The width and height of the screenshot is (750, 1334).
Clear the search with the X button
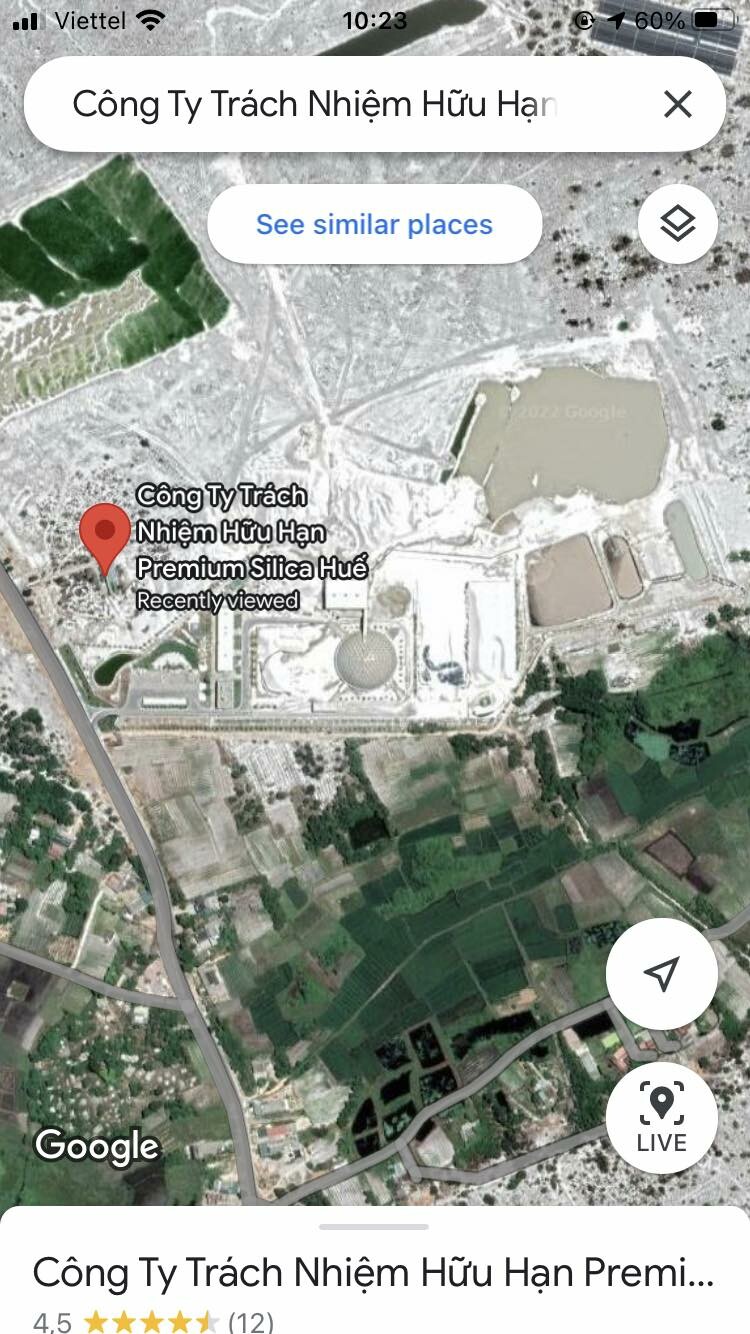tap(678, 104)
